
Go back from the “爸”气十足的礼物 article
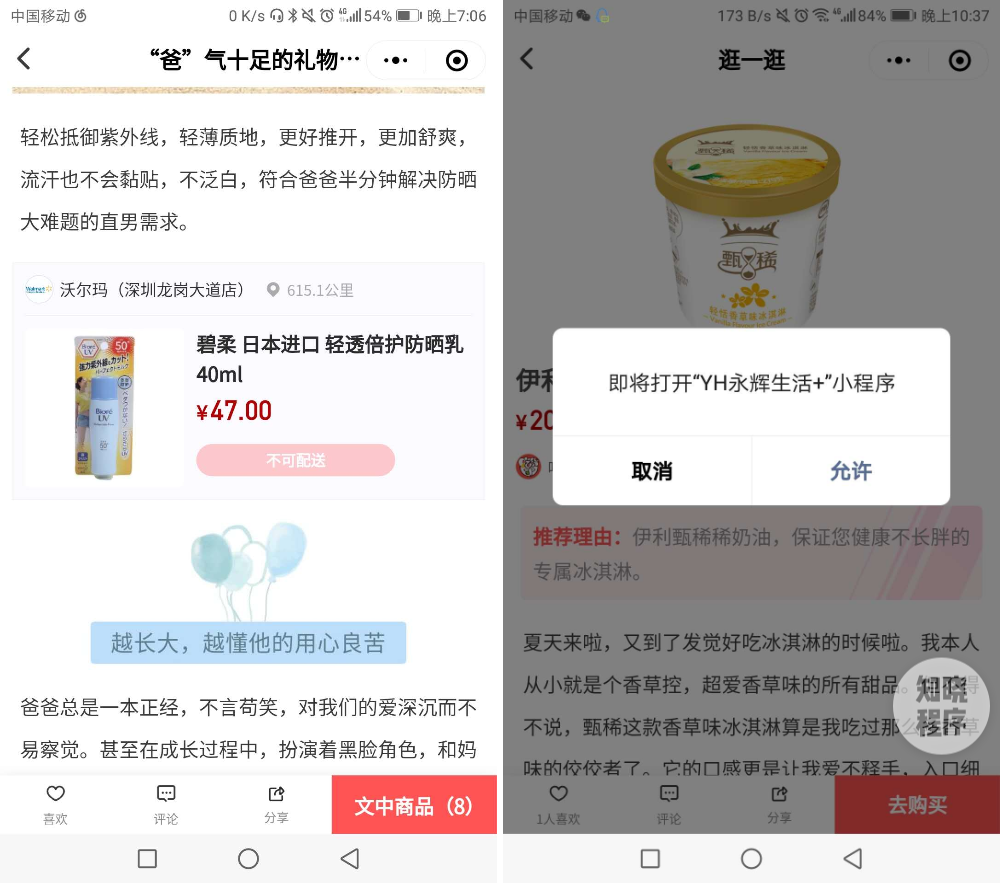25,60
